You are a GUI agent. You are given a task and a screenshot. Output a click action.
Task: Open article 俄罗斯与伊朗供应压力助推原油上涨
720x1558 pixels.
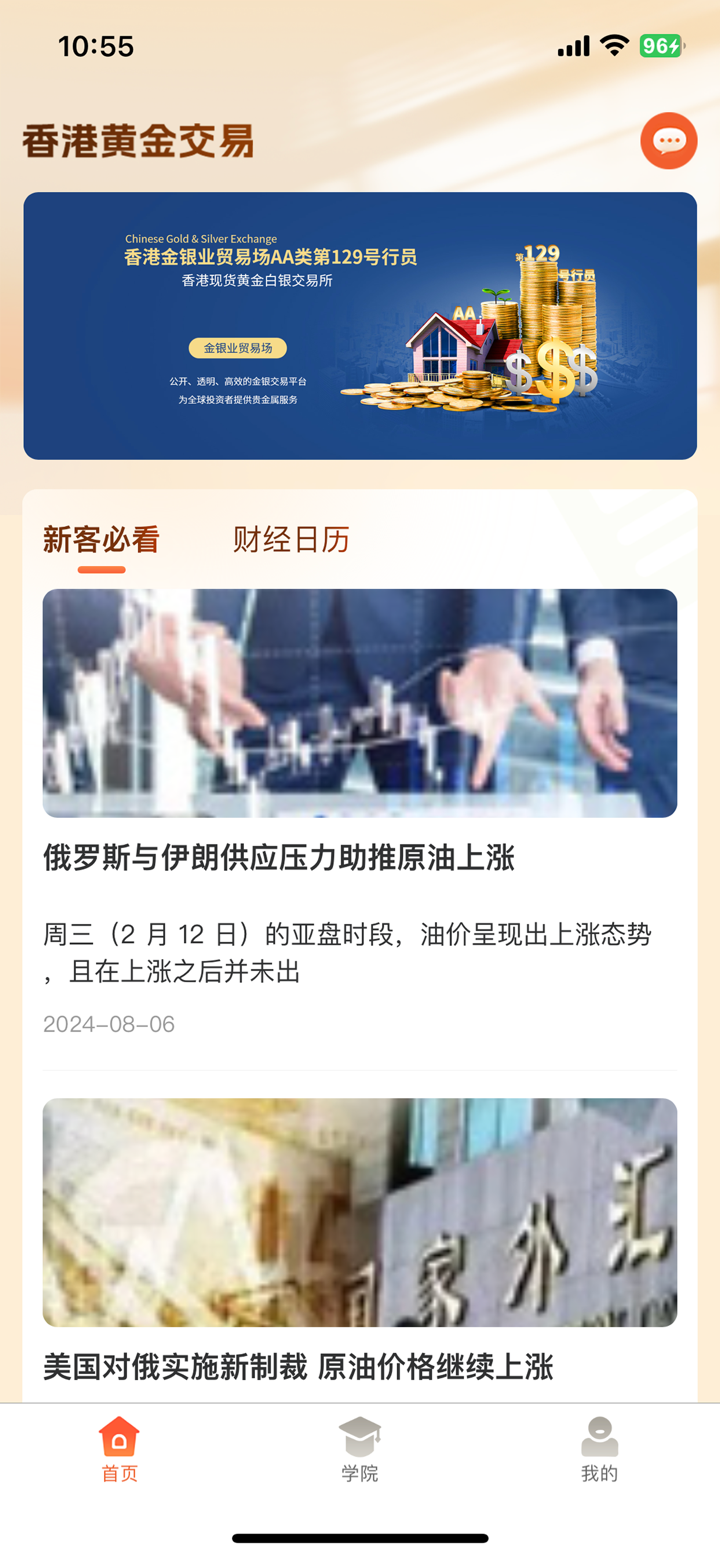(x=279, y=857)
